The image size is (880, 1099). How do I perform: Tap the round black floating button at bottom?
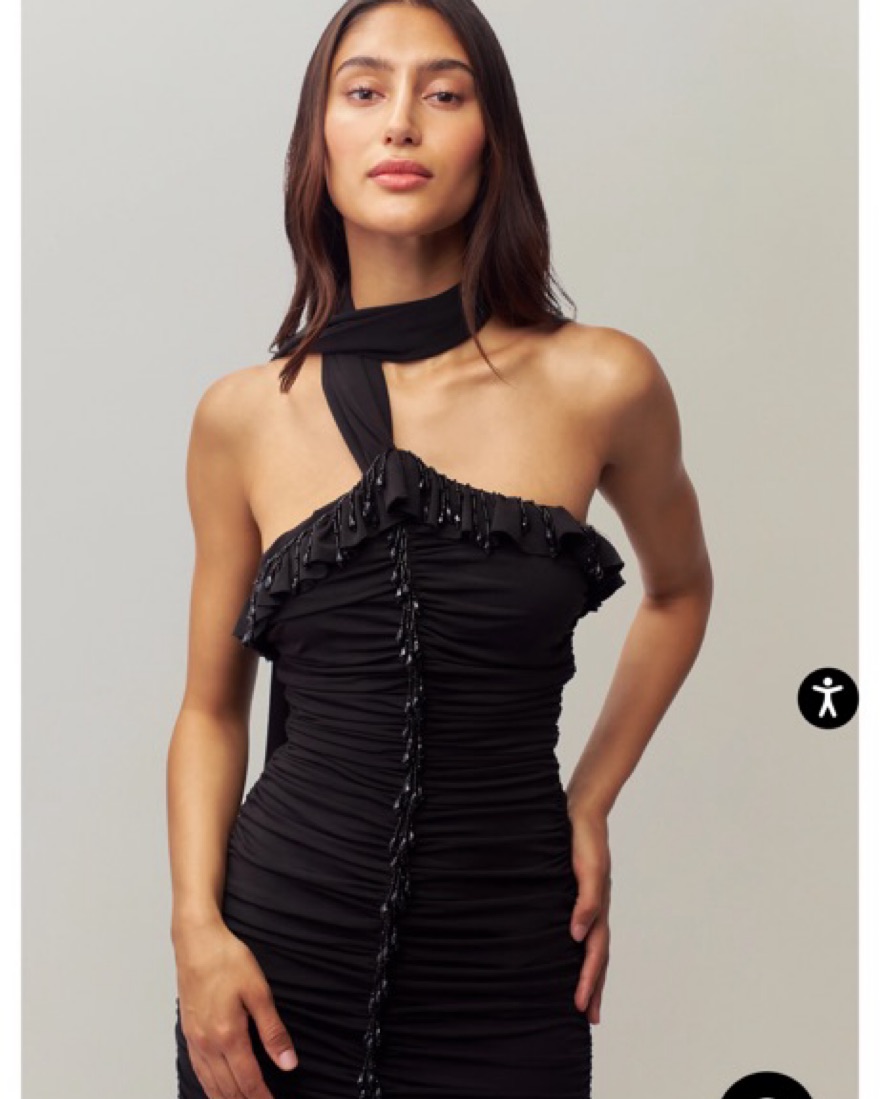767,1088
